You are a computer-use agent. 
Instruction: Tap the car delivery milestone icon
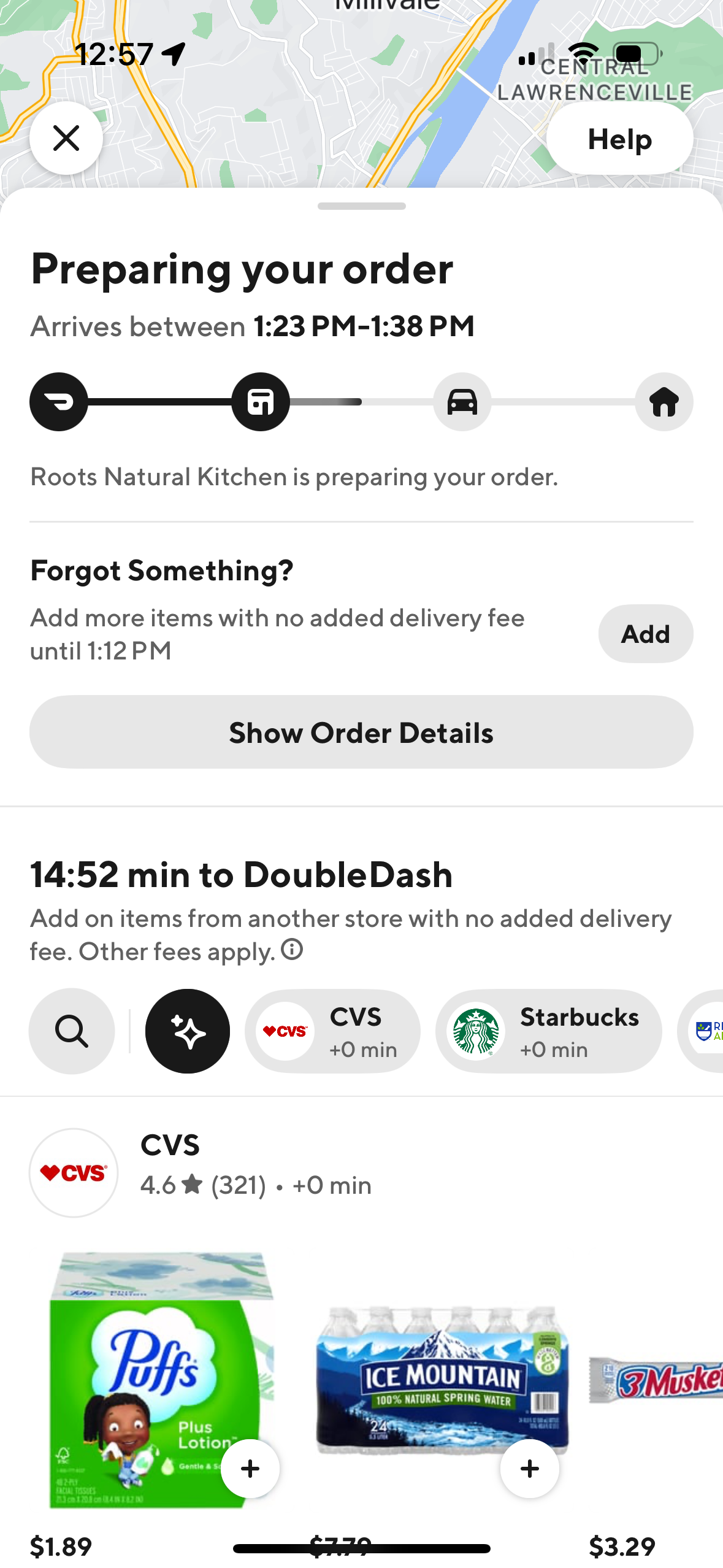coord(461,401)
